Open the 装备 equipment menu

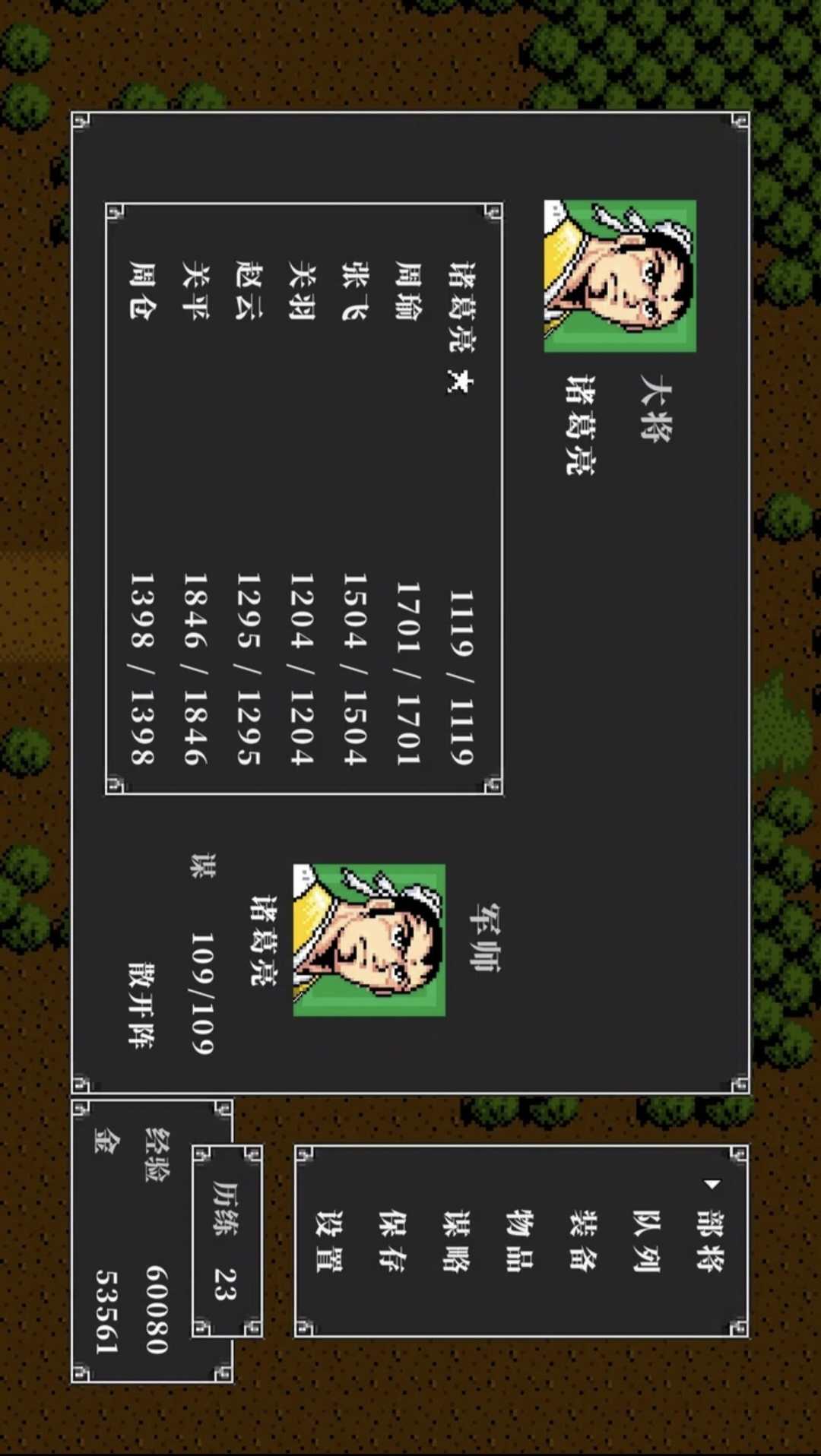pyautogui.click(x=583, y=1240)
